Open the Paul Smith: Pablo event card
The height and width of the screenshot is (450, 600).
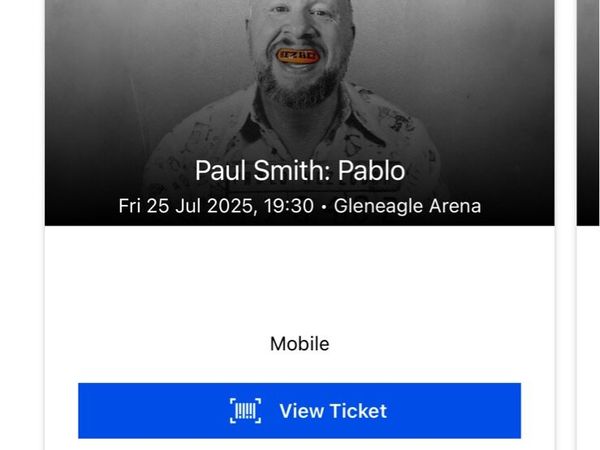pyautogui.click(x=299, y=171)
